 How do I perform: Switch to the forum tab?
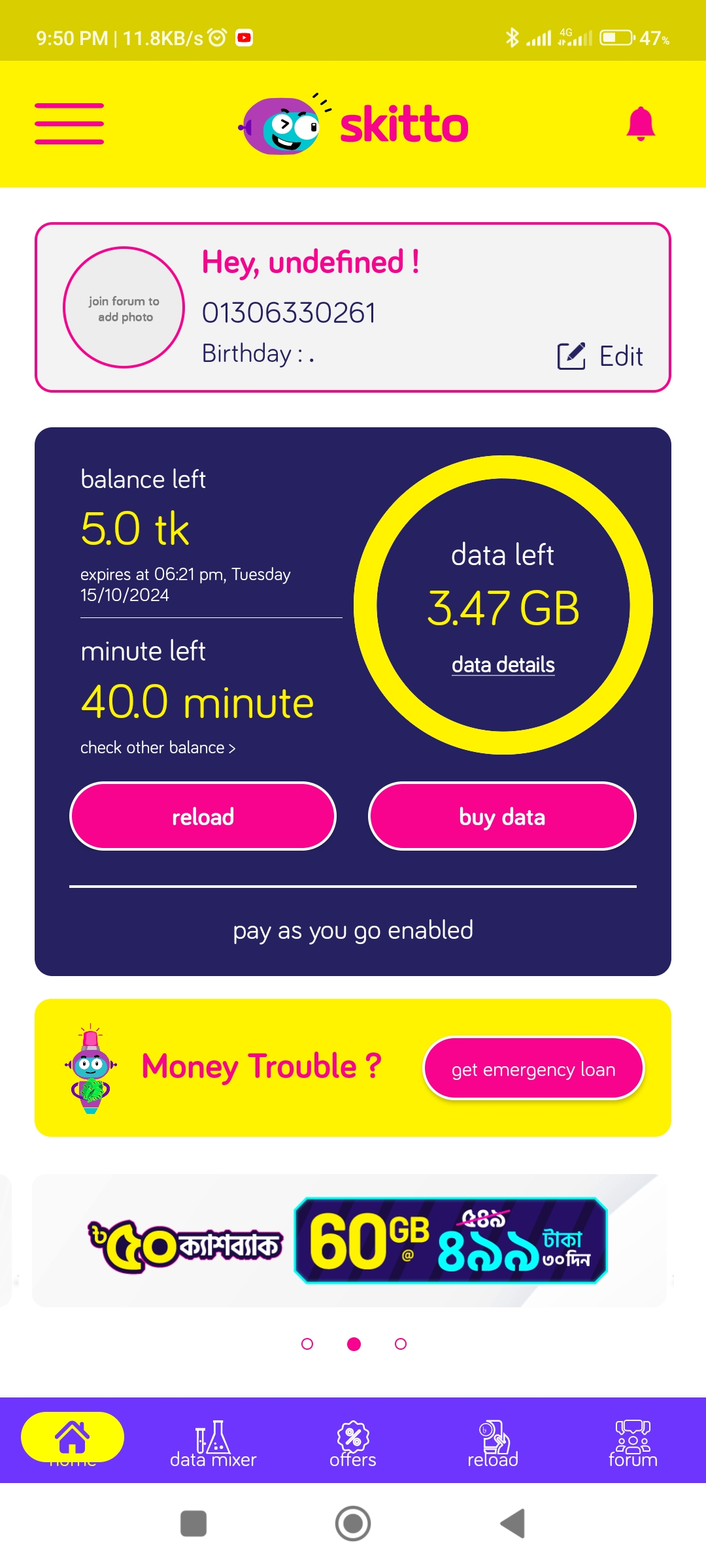click(x=633, y=1444)
